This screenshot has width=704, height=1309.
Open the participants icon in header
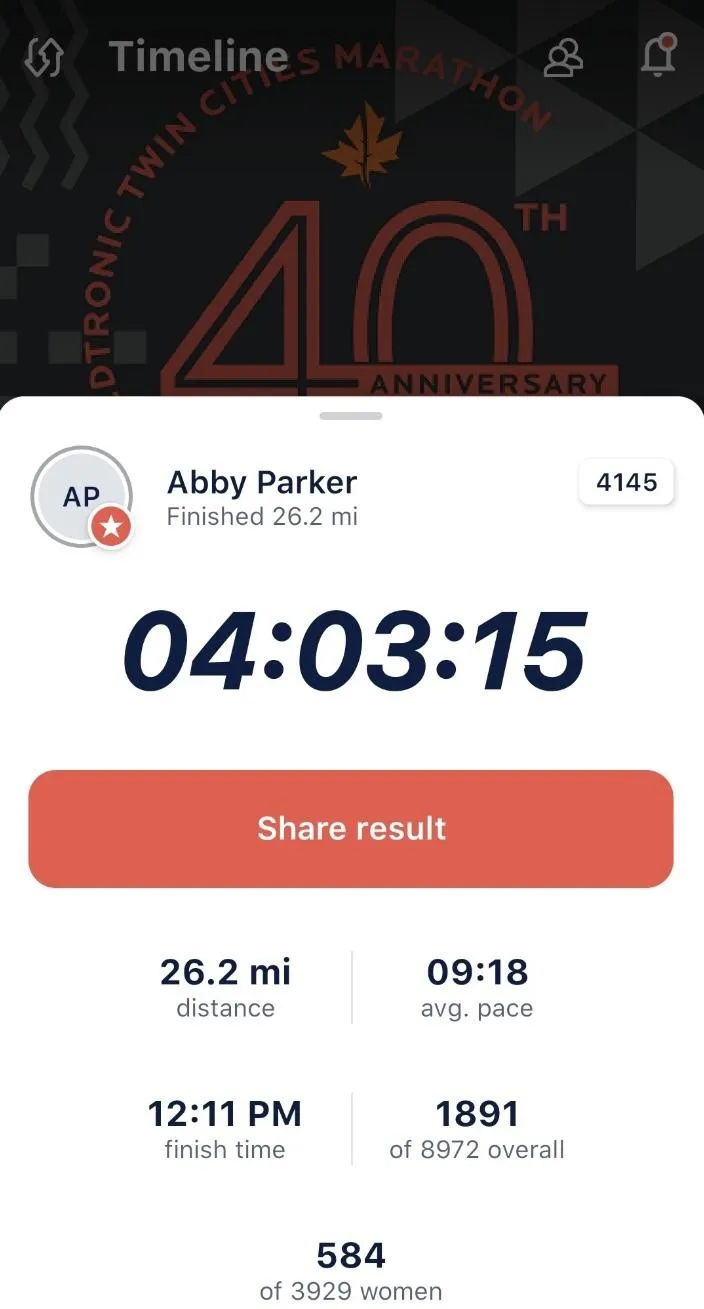[563, 58]
